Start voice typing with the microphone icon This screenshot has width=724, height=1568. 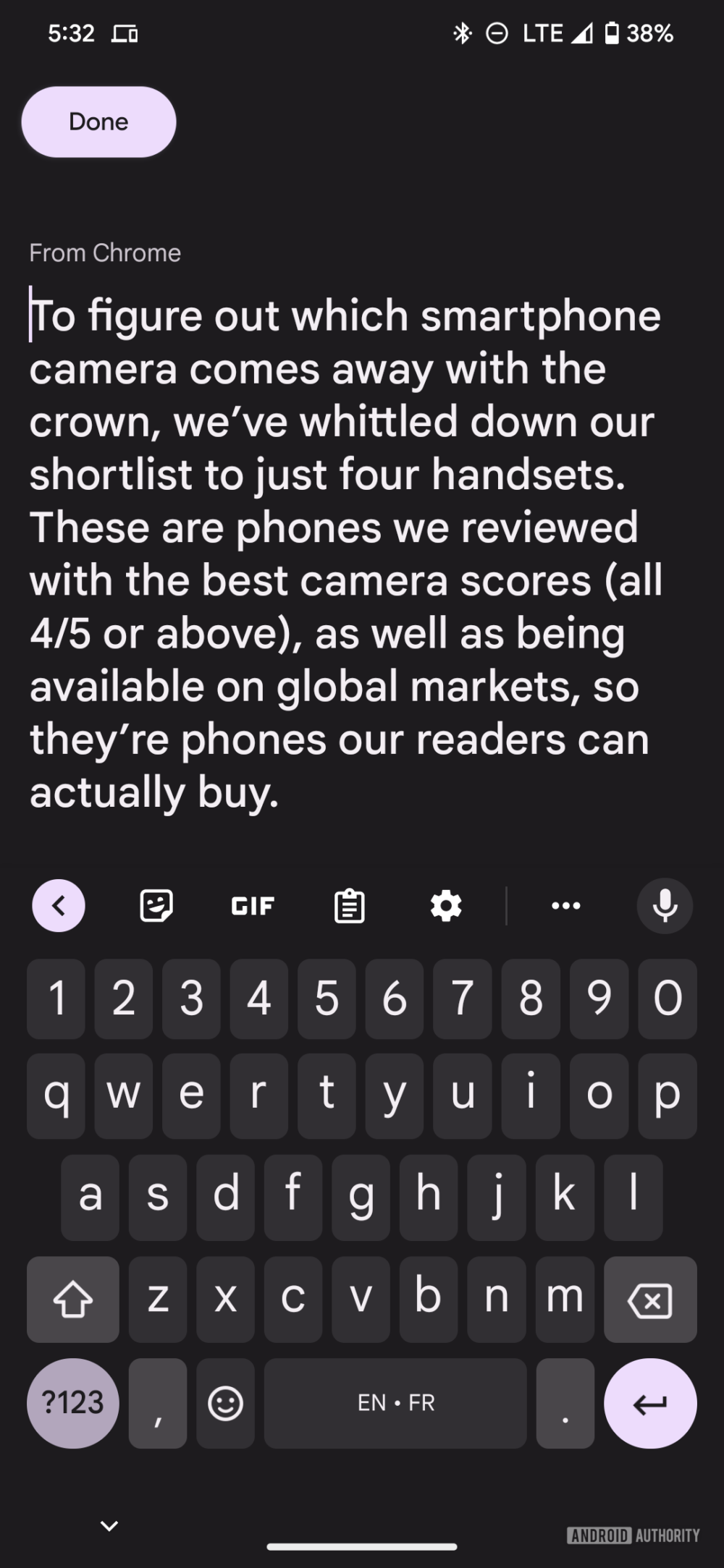tap(664, 905)
